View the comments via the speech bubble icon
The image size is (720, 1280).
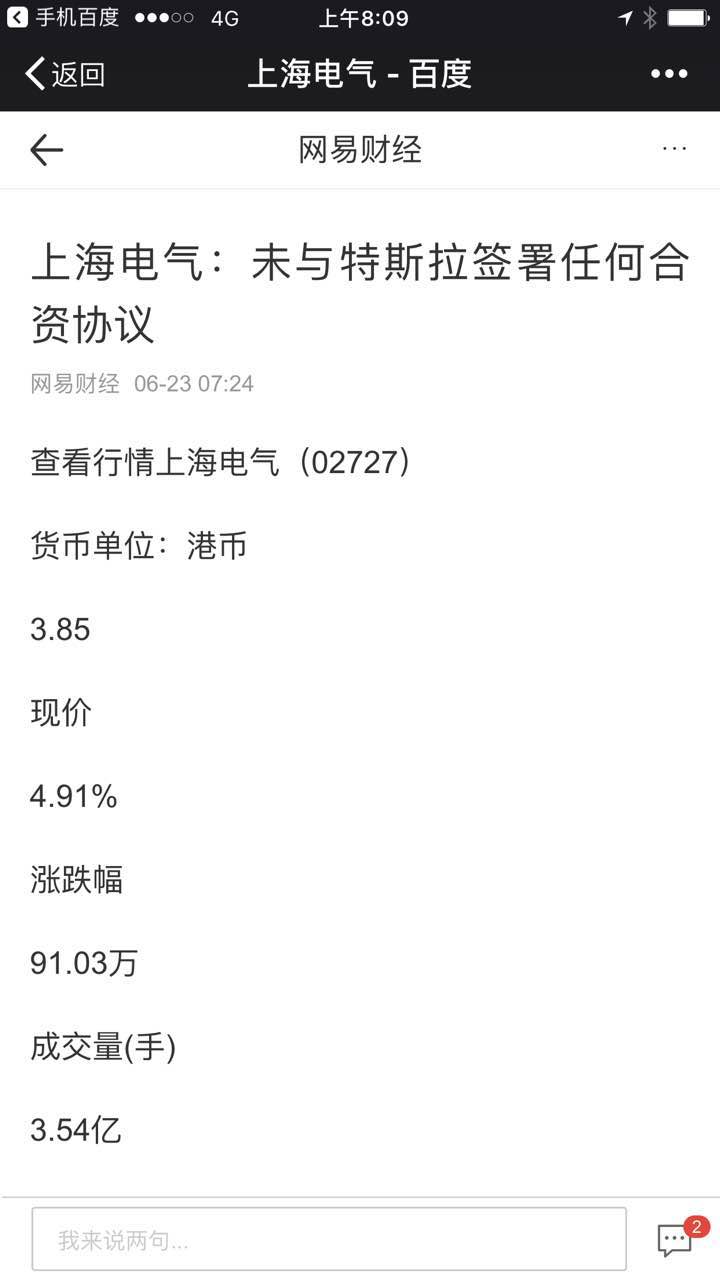(x=676, y=1239)
